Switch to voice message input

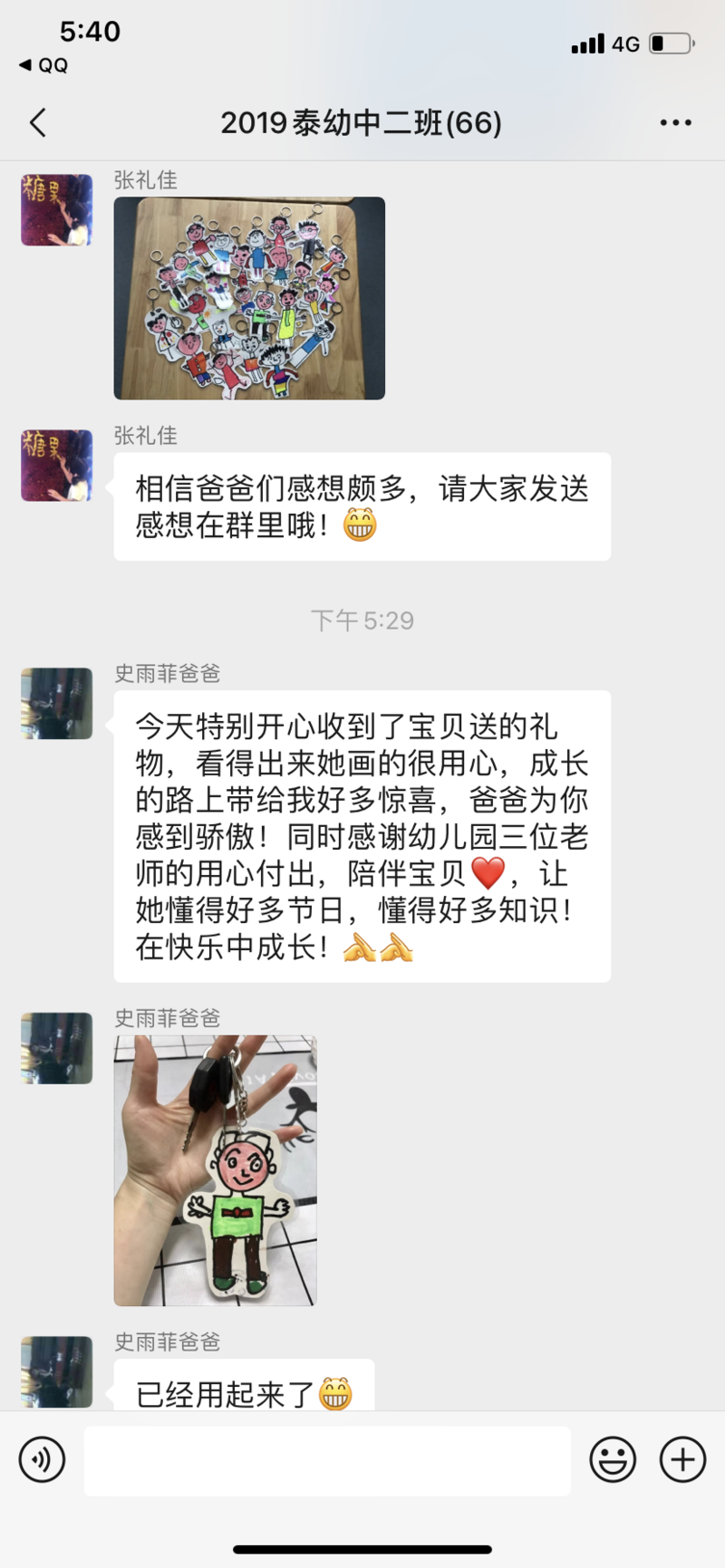pos(42,1459)
